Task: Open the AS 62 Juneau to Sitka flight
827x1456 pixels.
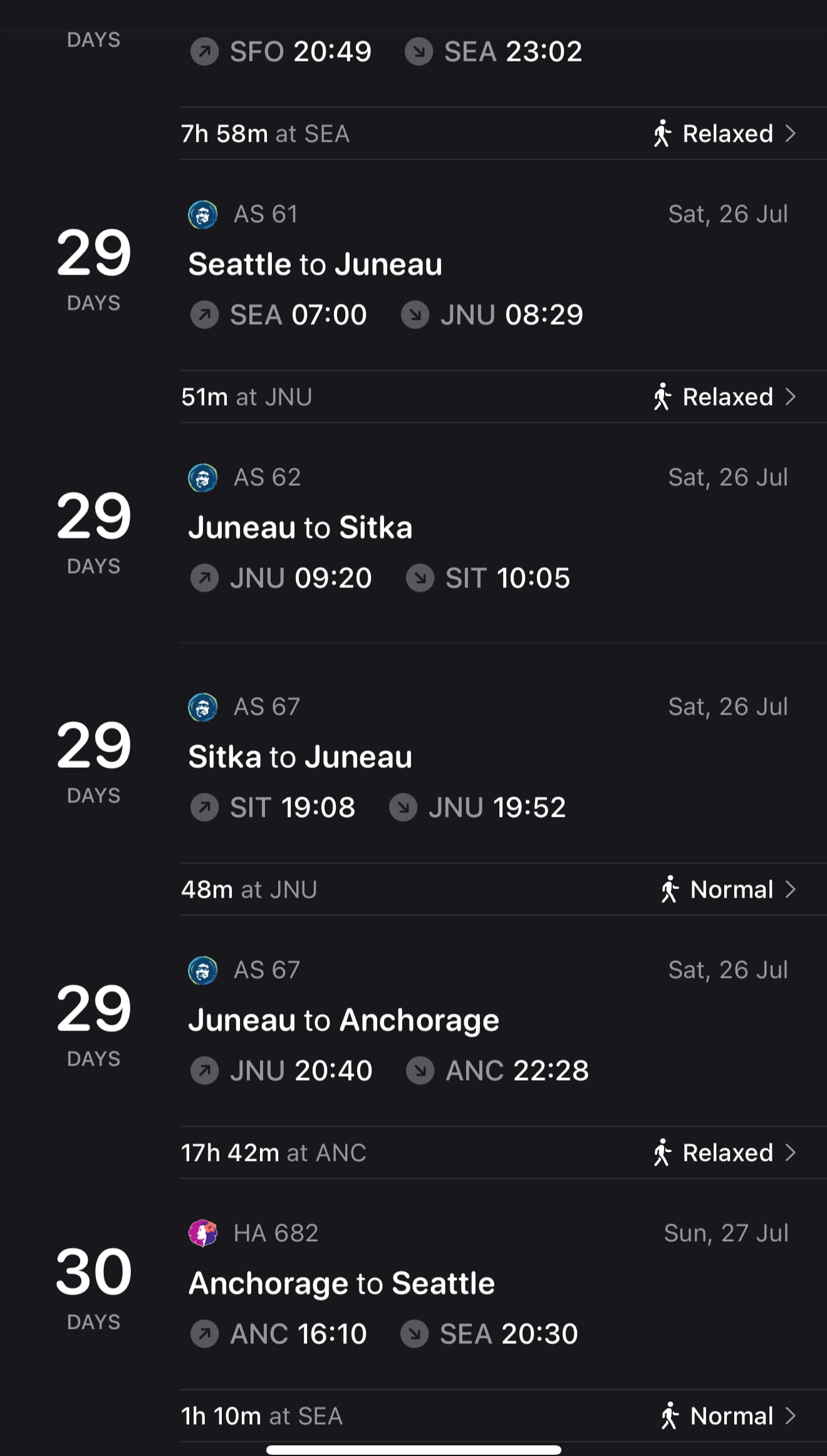Action: [413, 533]
